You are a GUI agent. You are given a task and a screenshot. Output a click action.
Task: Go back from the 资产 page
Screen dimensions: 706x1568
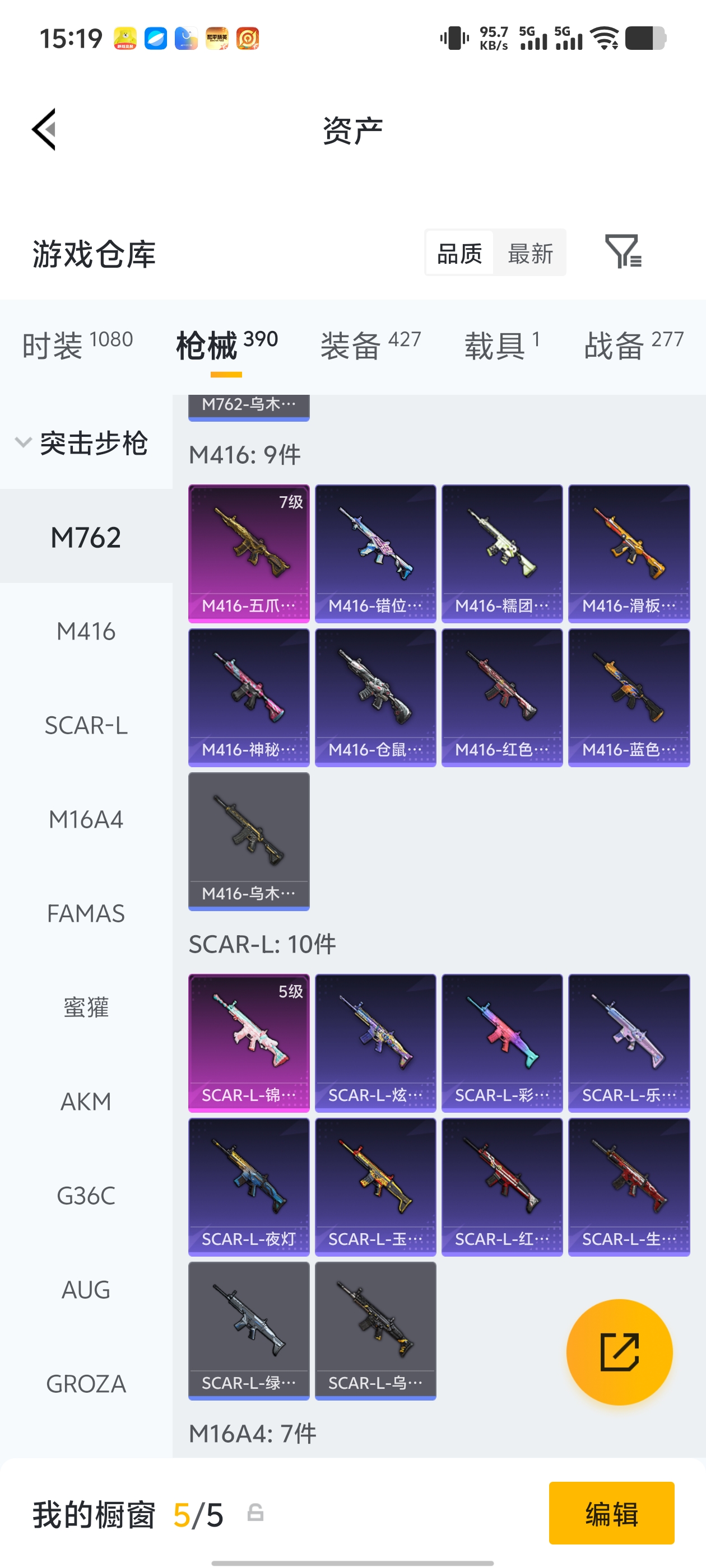(44, 129)
